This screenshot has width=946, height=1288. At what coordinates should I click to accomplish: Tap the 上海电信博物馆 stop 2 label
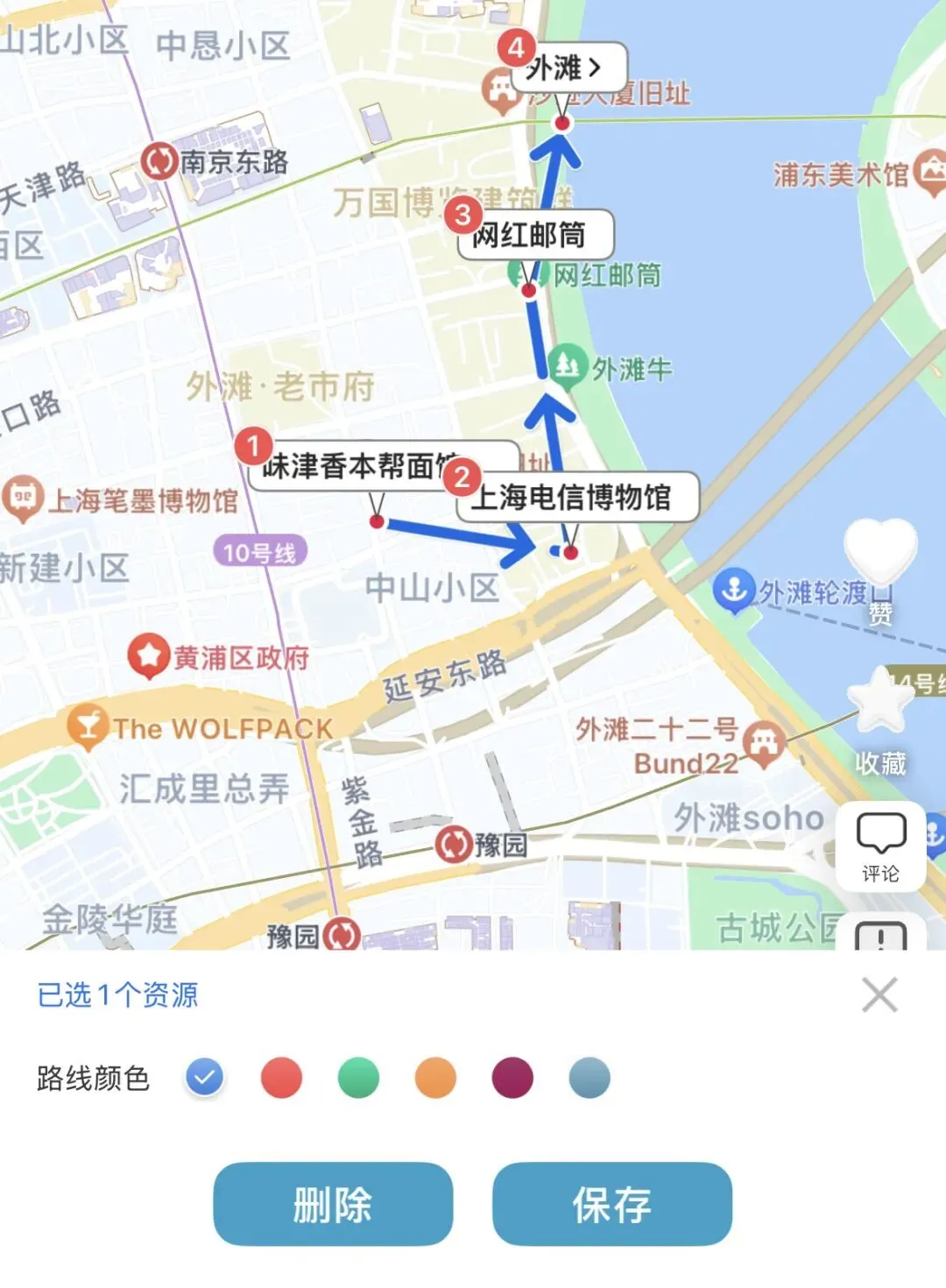(x=577, y=497)
